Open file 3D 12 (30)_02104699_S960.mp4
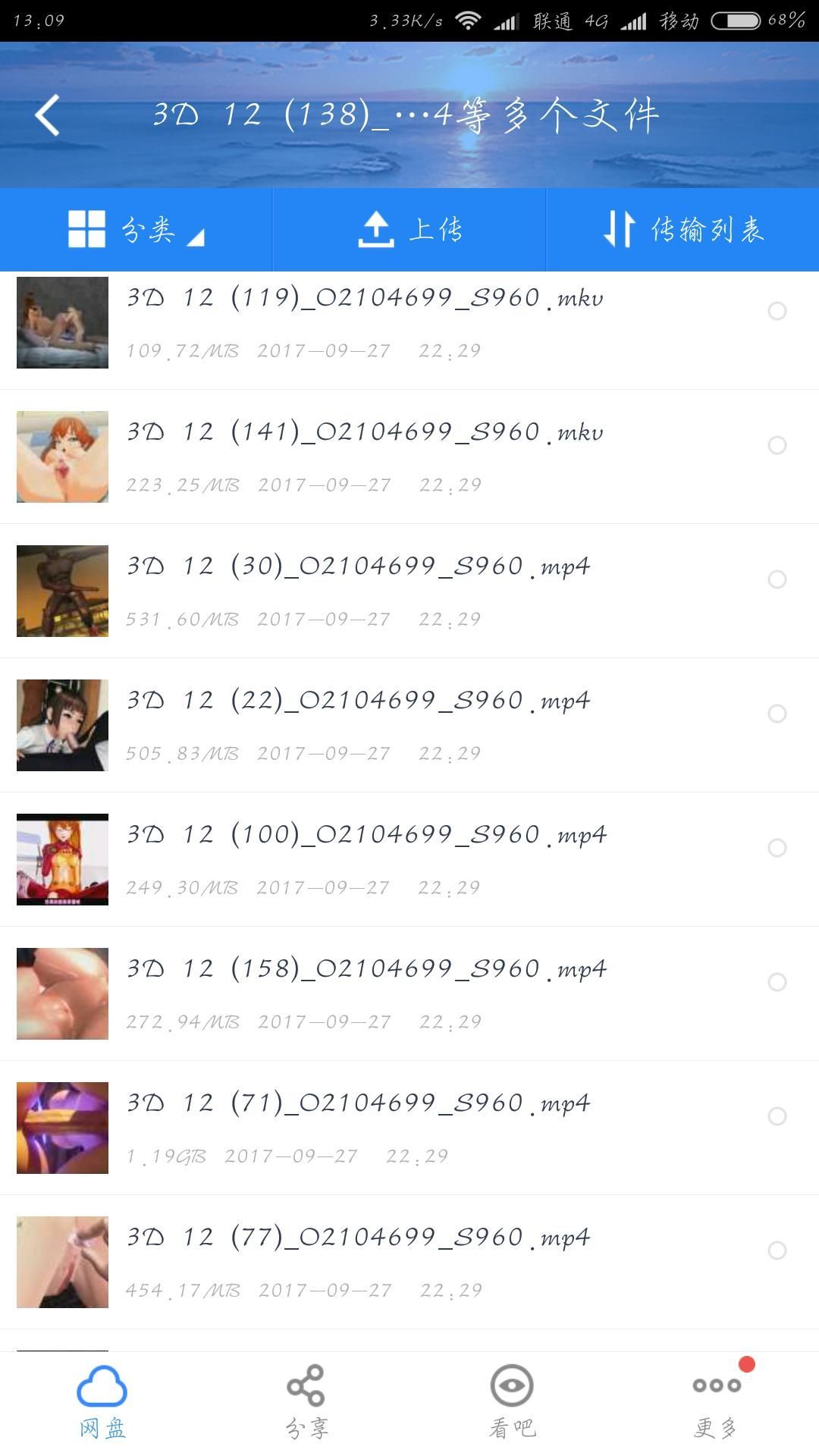Image resolution: width=819 pixels, height=1456 pixels. coord(358,566)
